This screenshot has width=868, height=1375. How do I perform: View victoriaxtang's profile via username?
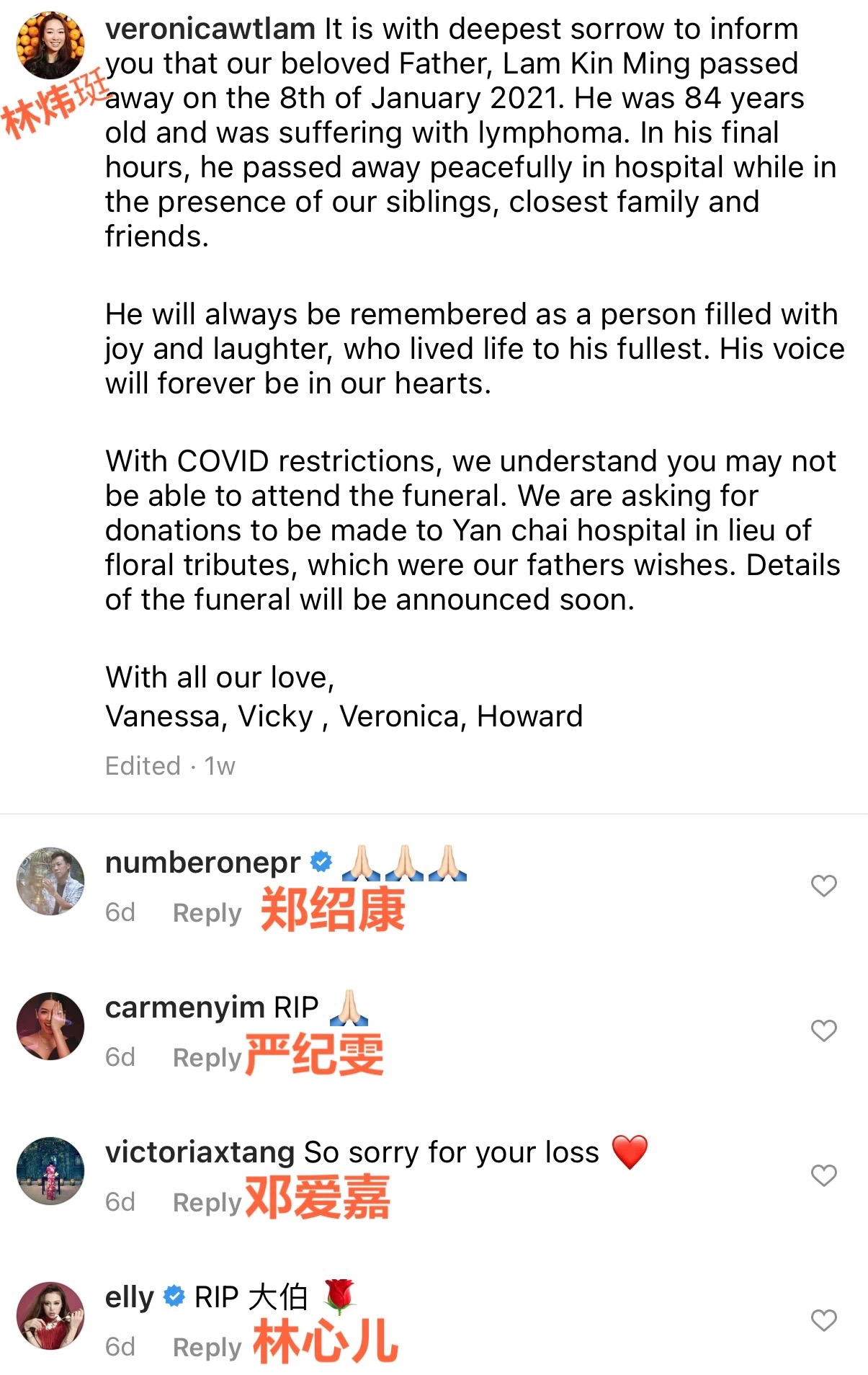[x=200, y=1152]
